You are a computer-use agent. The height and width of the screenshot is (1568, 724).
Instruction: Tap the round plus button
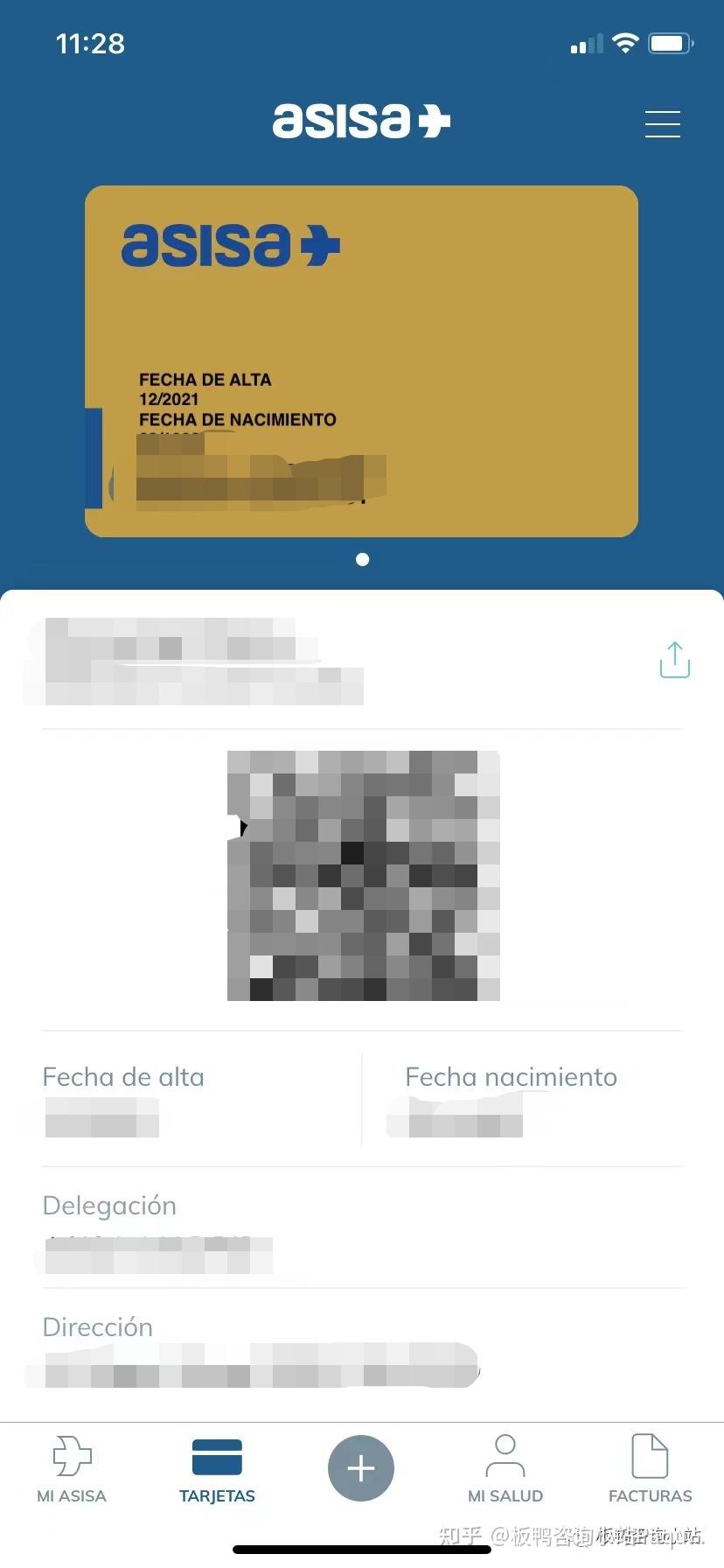361,1467
